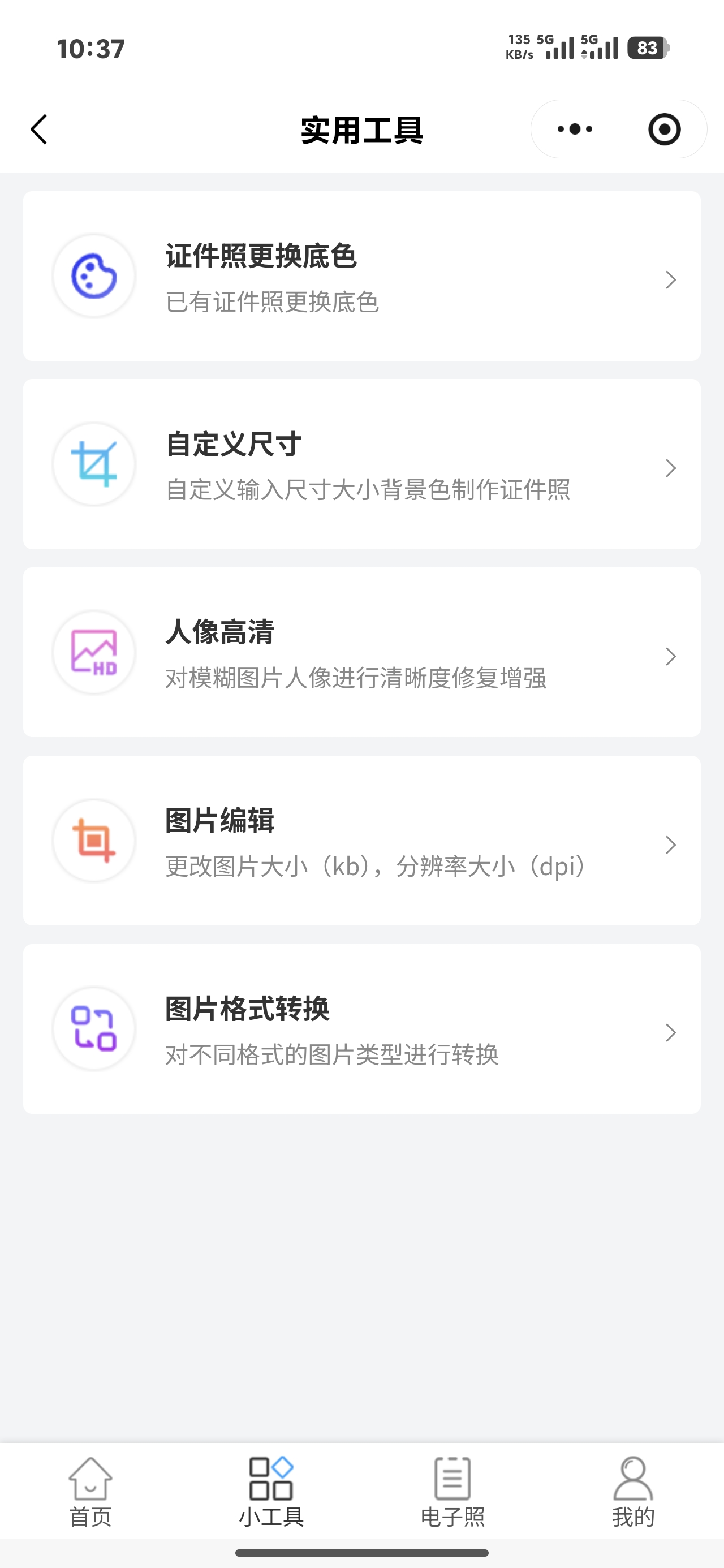724x1568 pixels.
Task: Go to the 电子照 tab
Action: coord(453,1491)
